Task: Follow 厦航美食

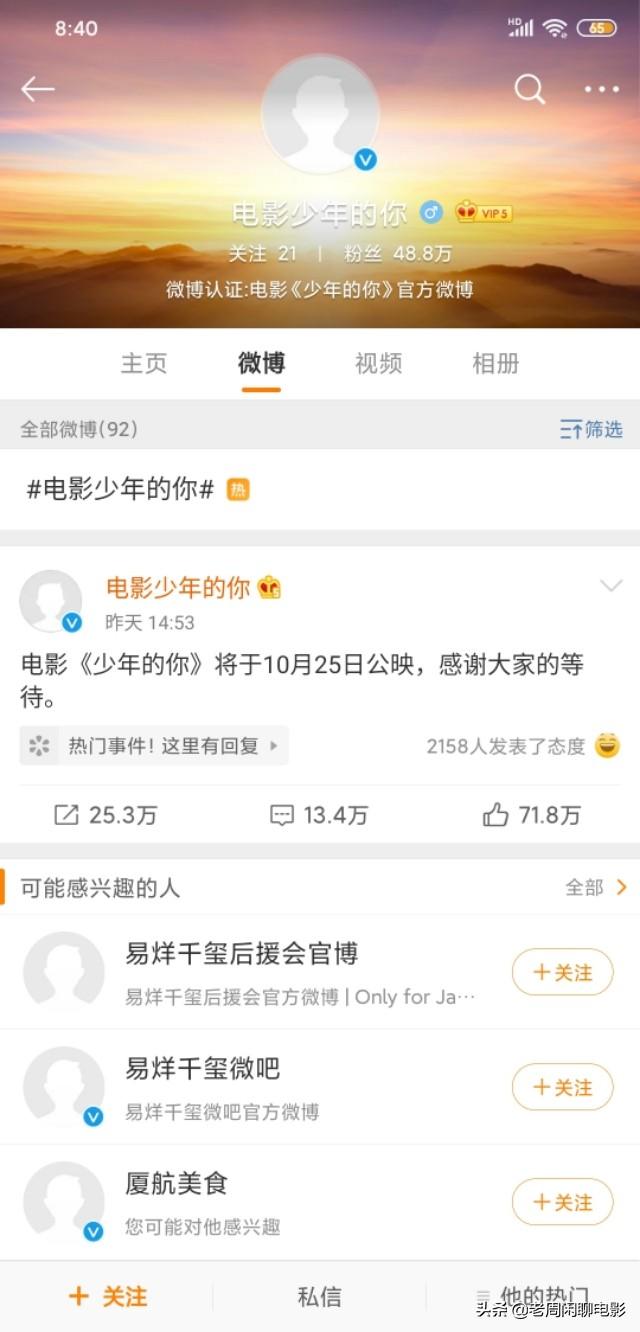Action: tap(563, 1202)
